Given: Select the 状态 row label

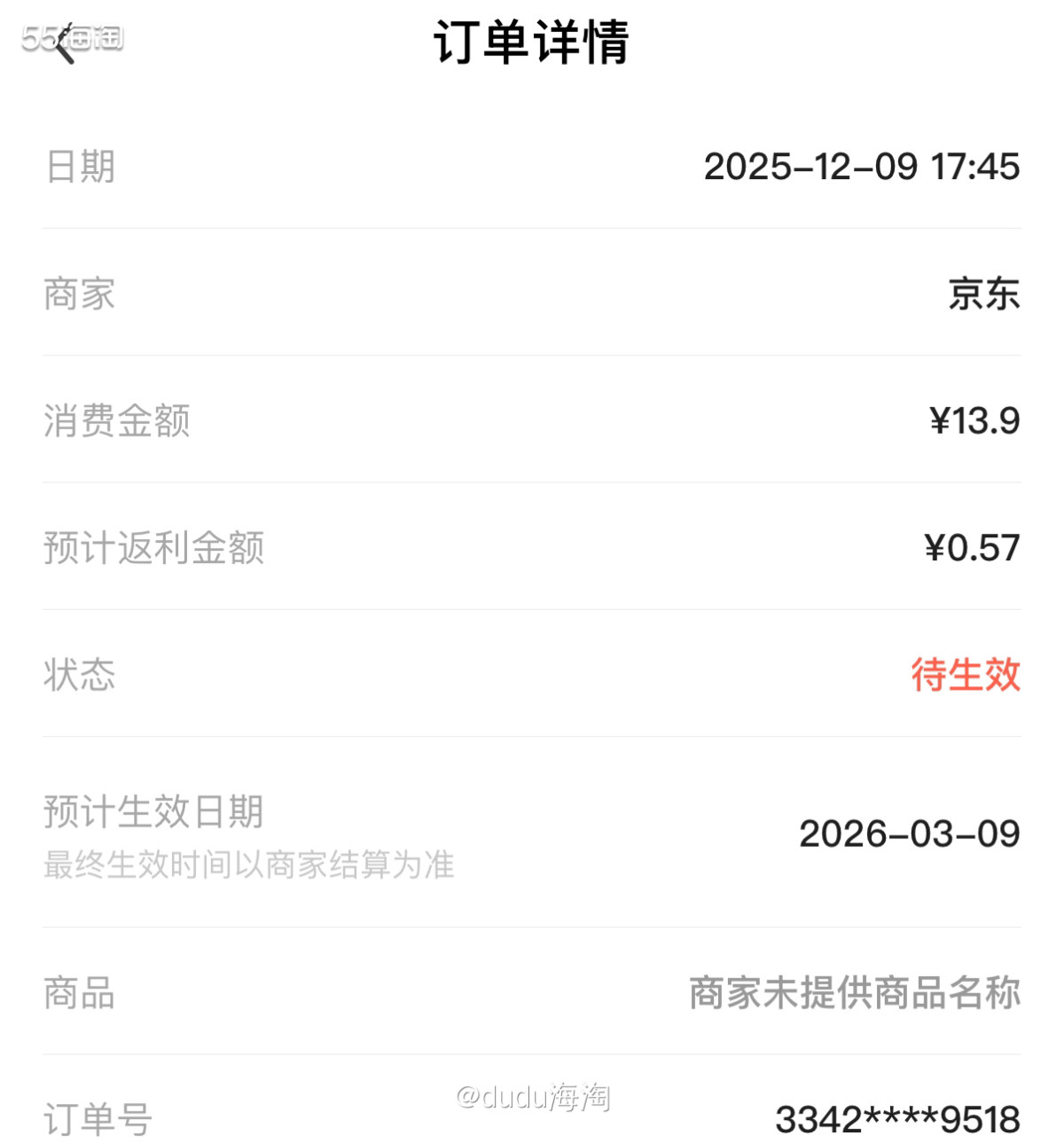Looking at the screenshot, I should pyautogui.click(x=80, y=676).
